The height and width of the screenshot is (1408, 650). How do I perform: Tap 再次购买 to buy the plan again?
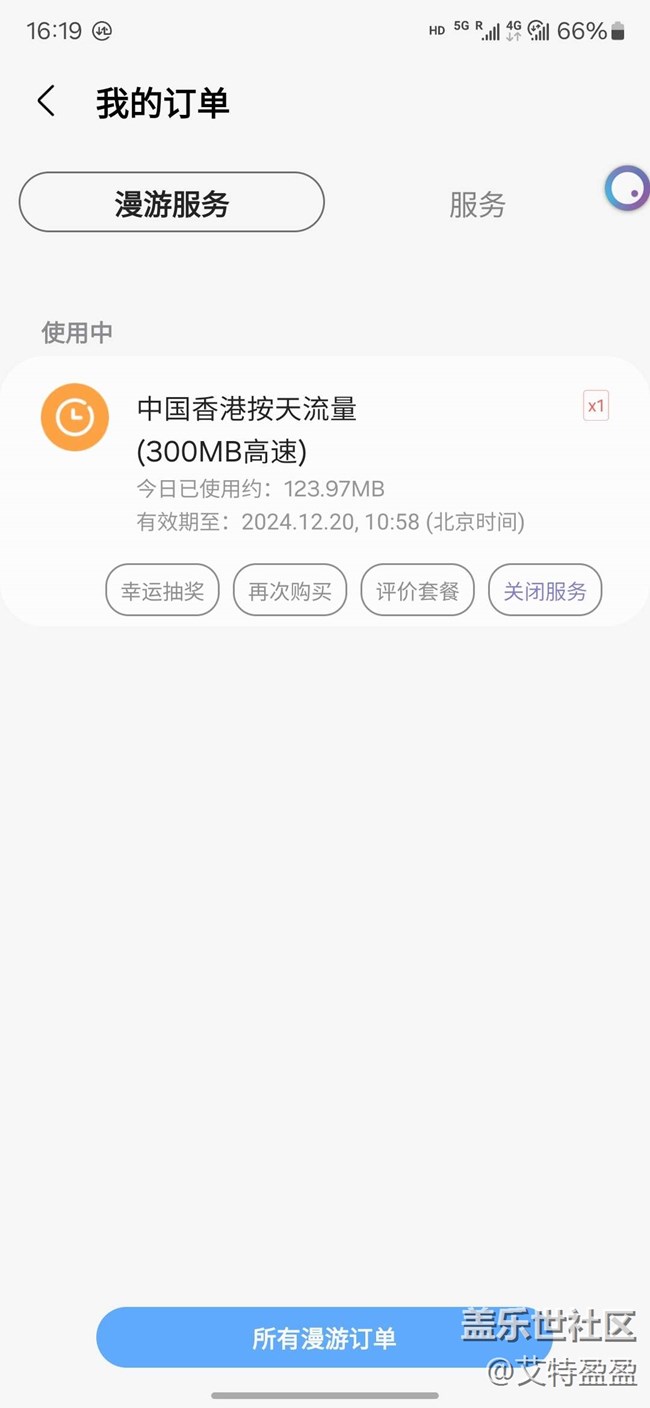[290, 590]
